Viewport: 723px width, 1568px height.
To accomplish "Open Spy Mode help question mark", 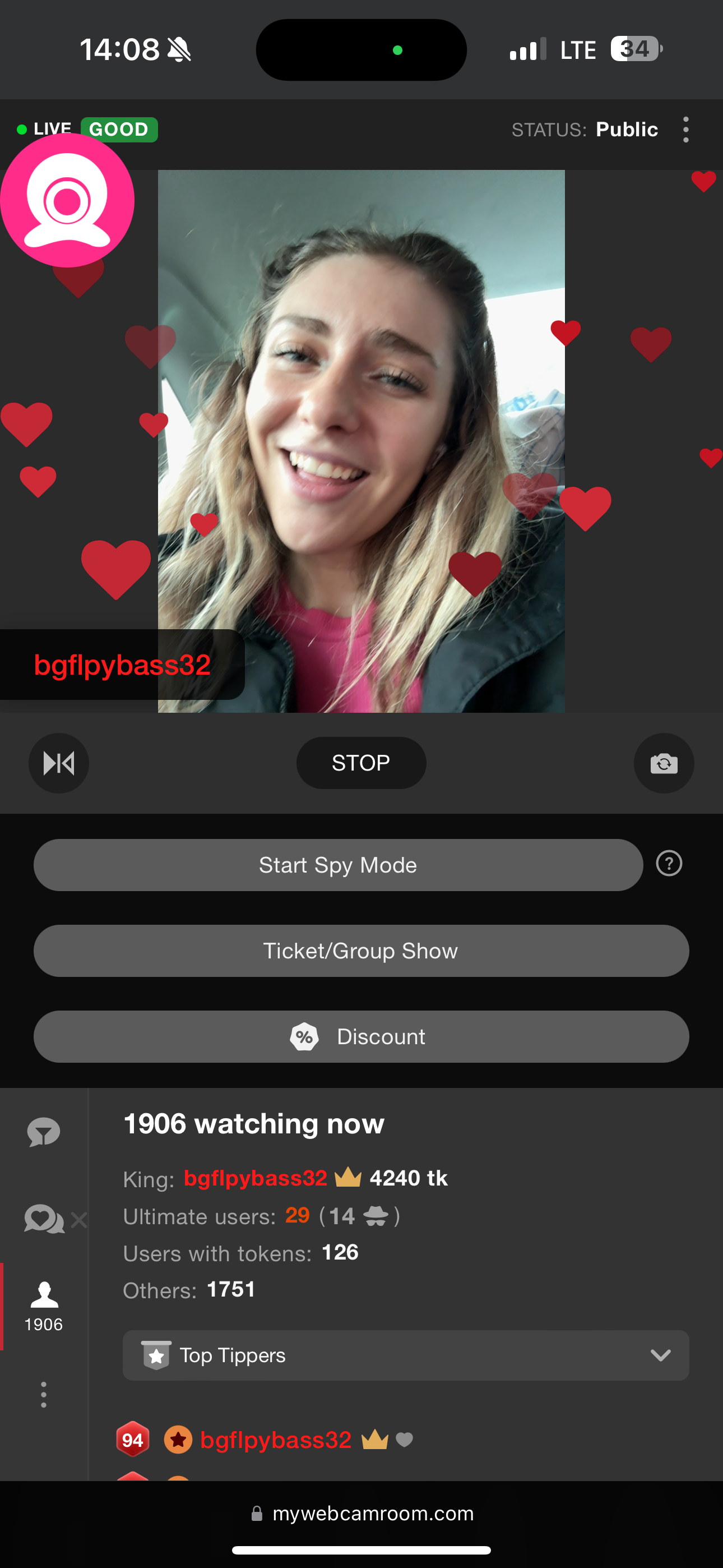I will click(669, 864).
